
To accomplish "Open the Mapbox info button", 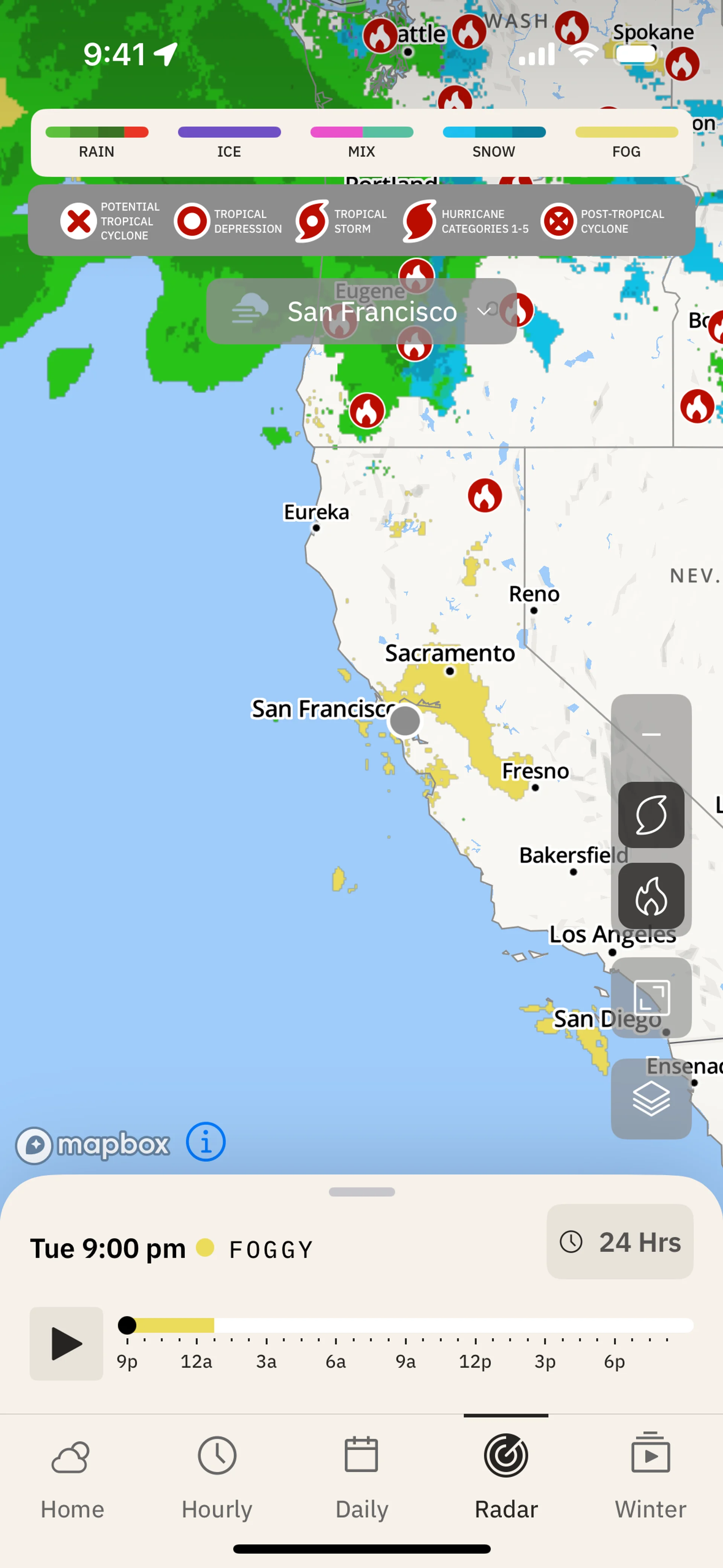I will coord(206,1142).
